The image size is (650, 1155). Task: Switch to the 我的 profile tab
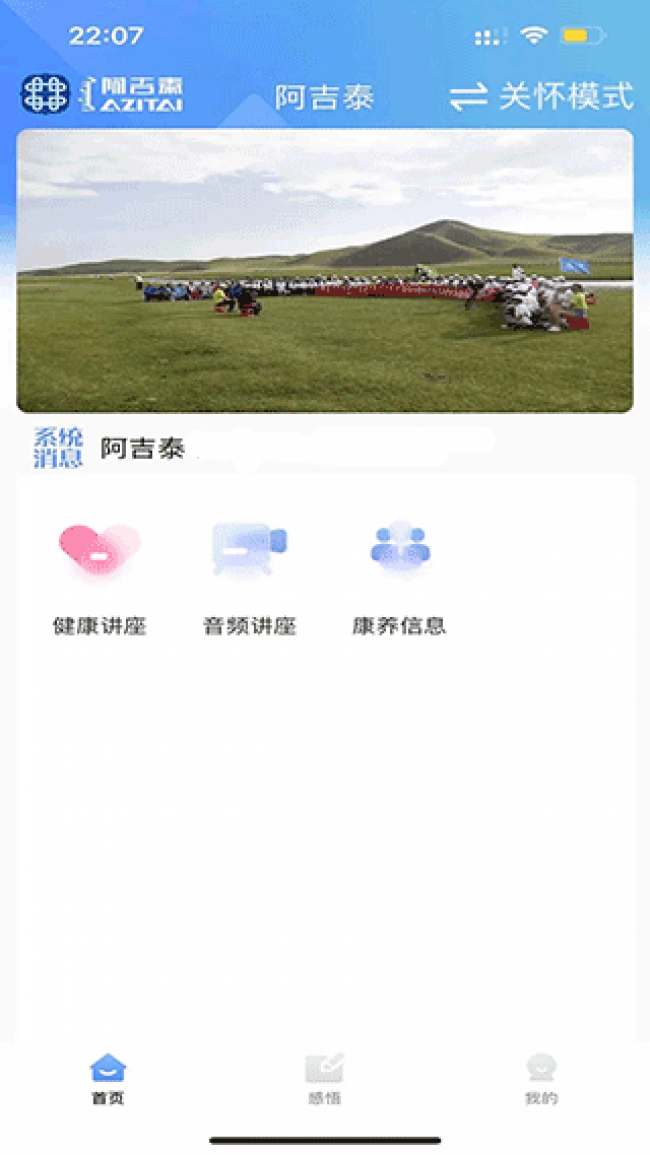(x=541, y=1079)
